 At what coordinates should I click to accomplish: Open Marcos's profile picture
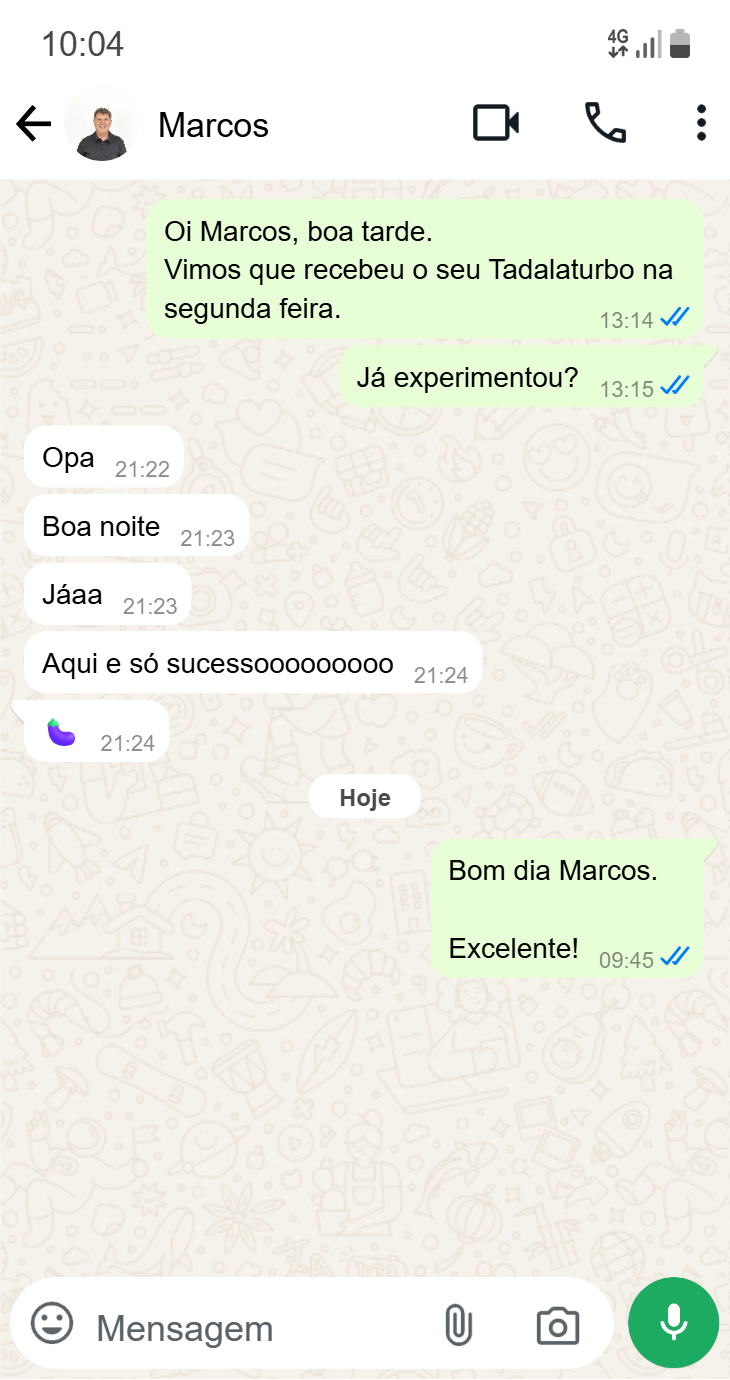pyautogui.click(x=101, y=125)
